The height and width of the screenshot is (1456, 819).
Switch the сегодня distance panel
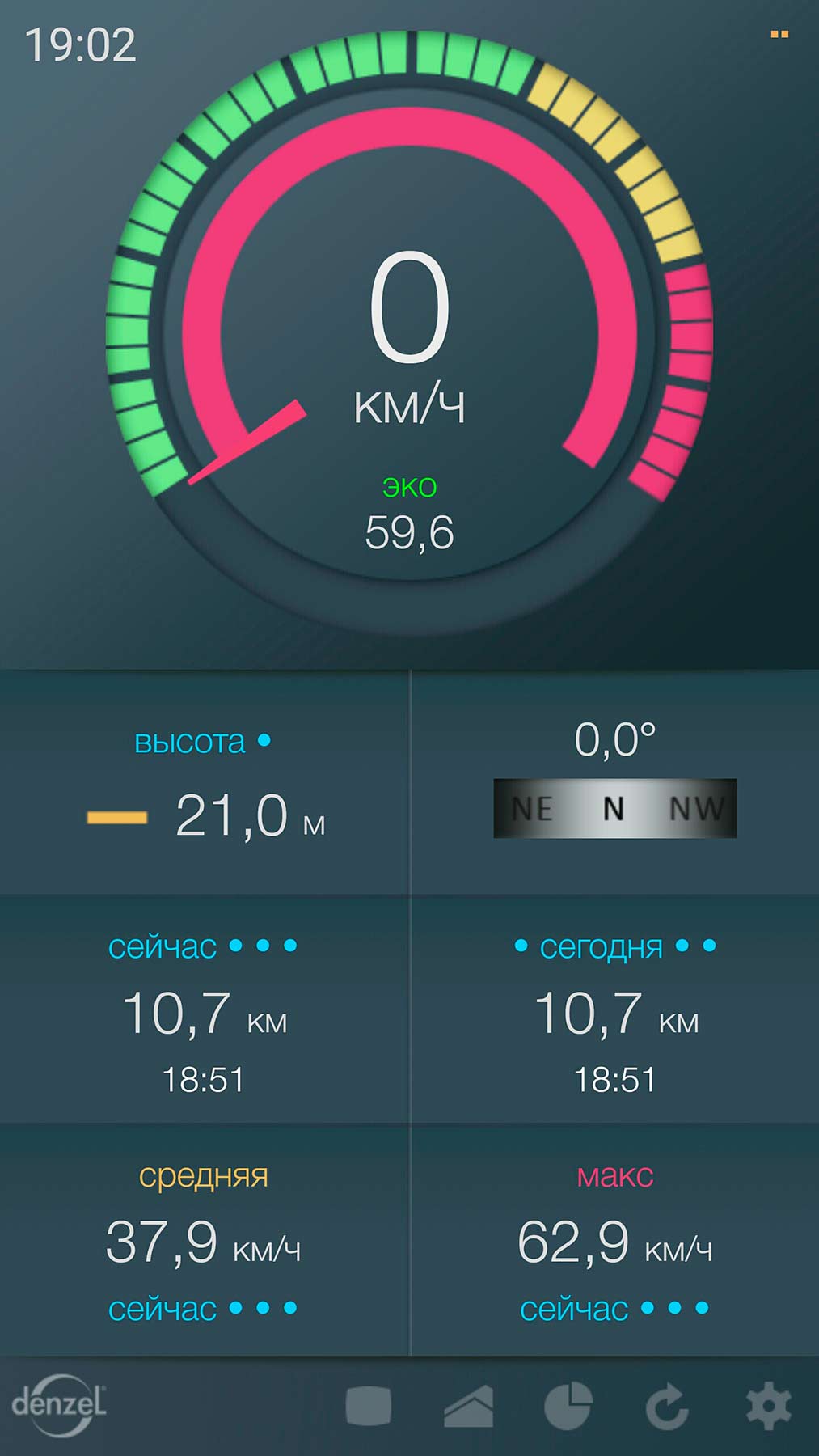[x=615, y=1009]
